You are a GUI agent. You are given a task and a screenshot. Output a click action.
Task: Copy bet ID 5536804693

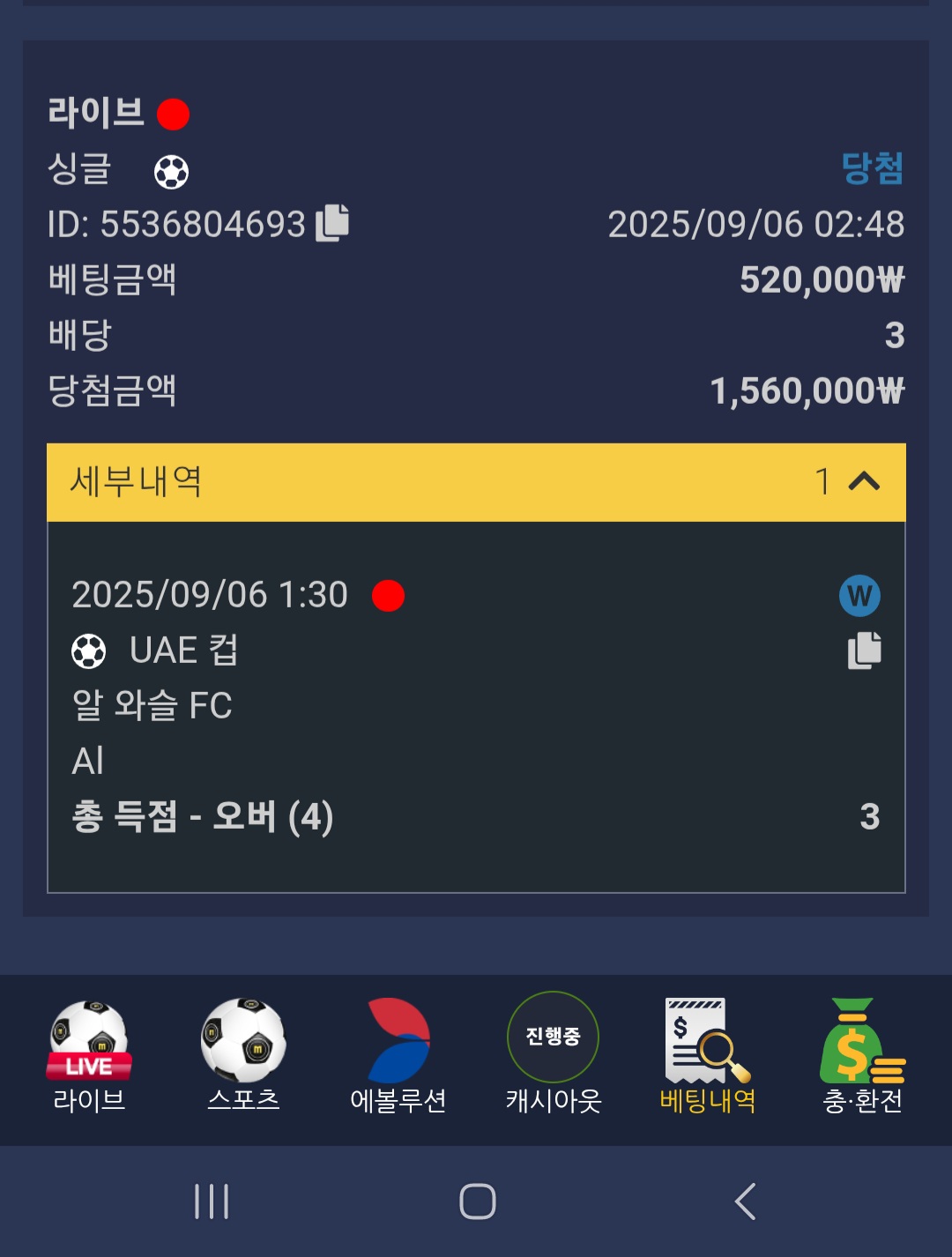[x=332, y=222]
